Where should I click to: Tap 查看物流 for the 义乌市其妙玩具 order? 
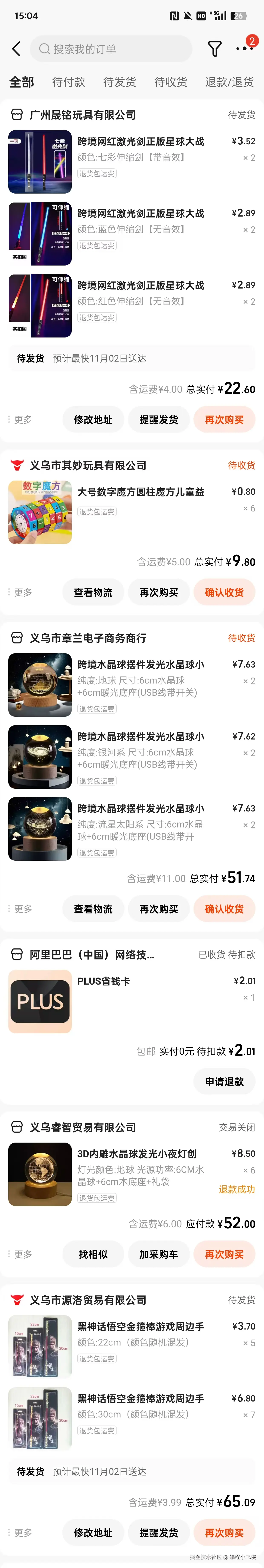(x=93, y=592)
